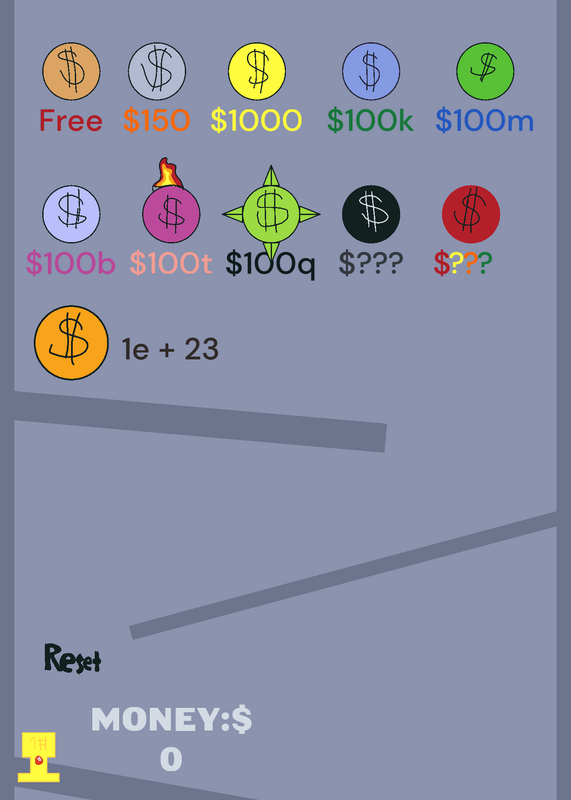Tap the large orange 1e + 23 coin
The height and width of the screenshot is (800, 571).
[71, 343]
